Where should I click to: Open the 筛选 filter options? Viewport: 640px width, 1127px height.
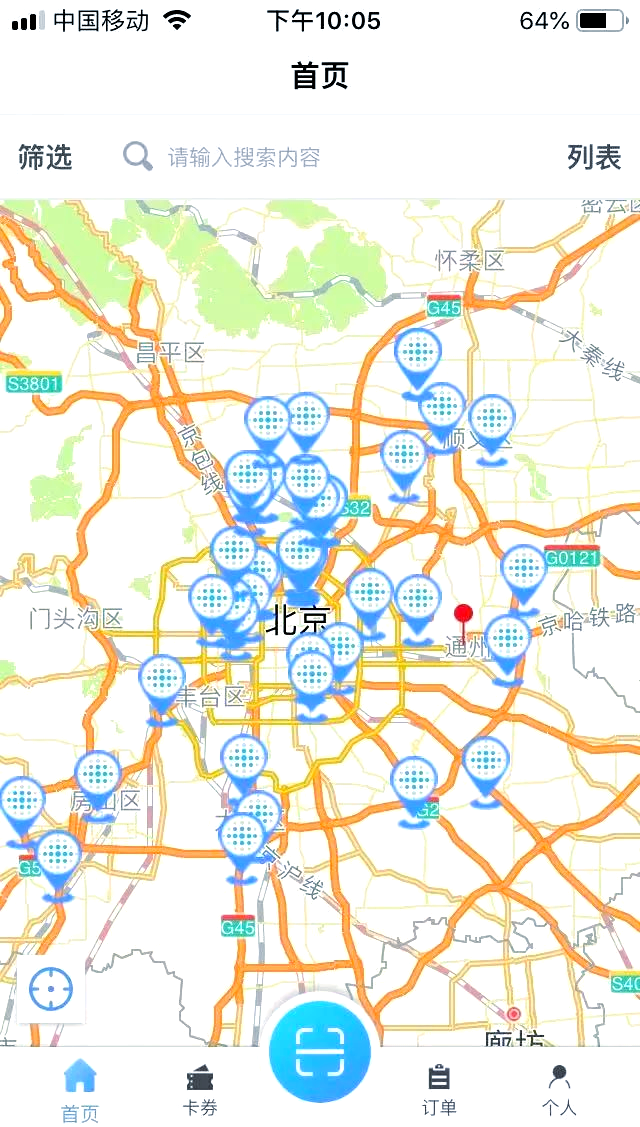click(45, 157)
